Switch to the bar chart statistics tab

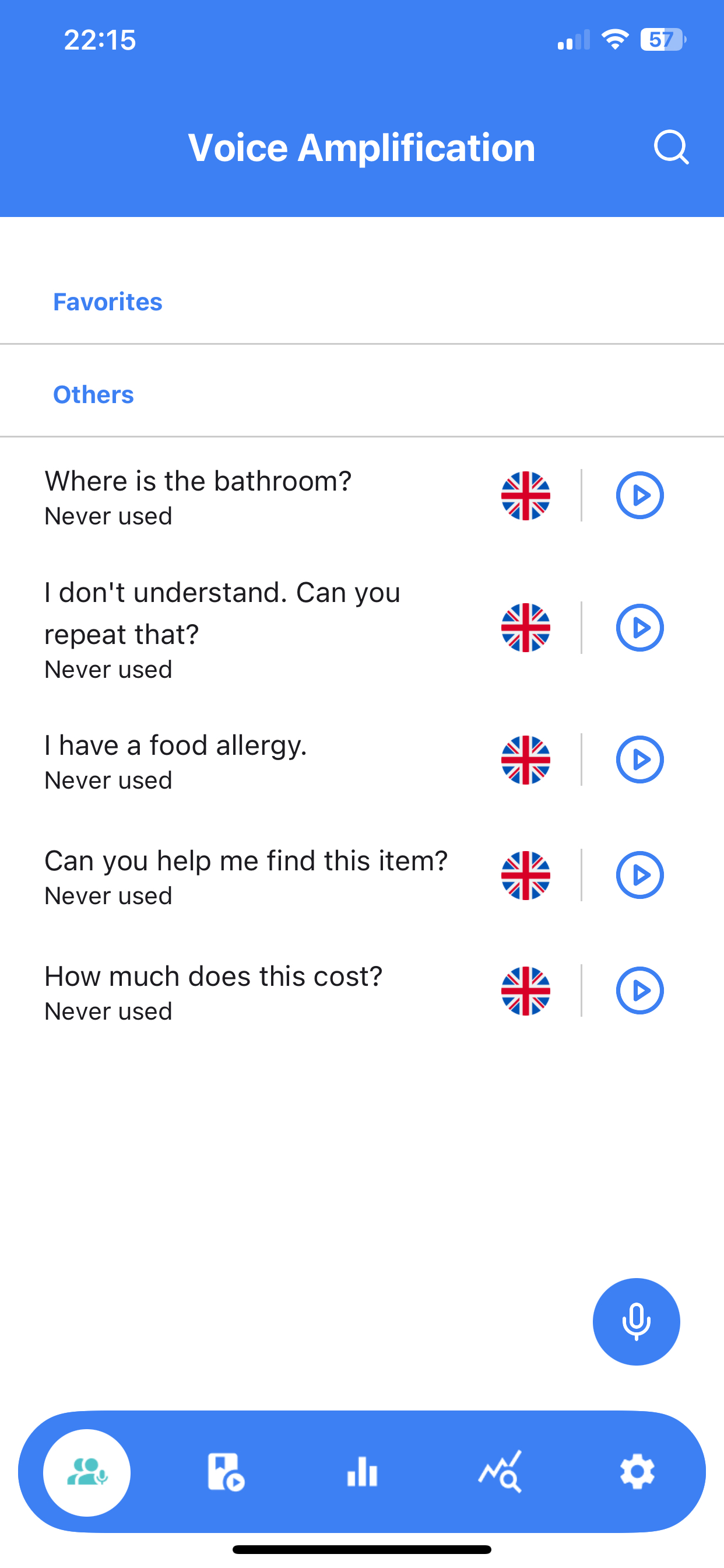click(x=362, y=1472)
